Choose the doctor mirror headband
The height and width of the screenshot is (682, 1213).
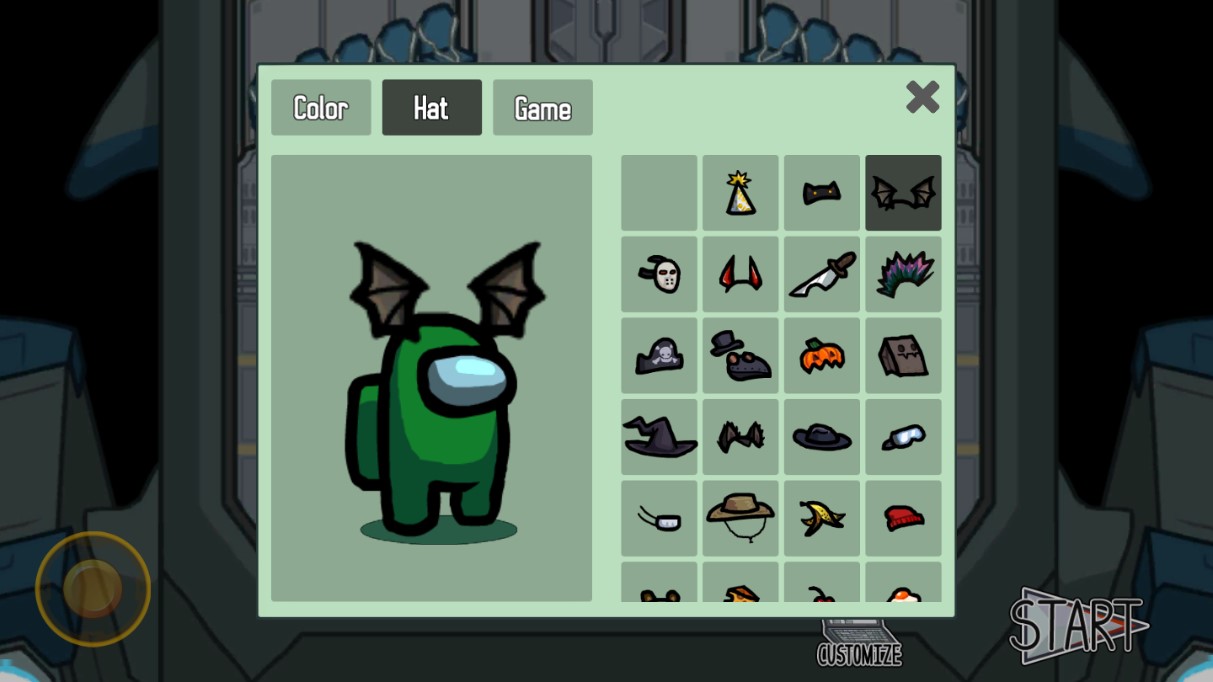click(659, 518)
